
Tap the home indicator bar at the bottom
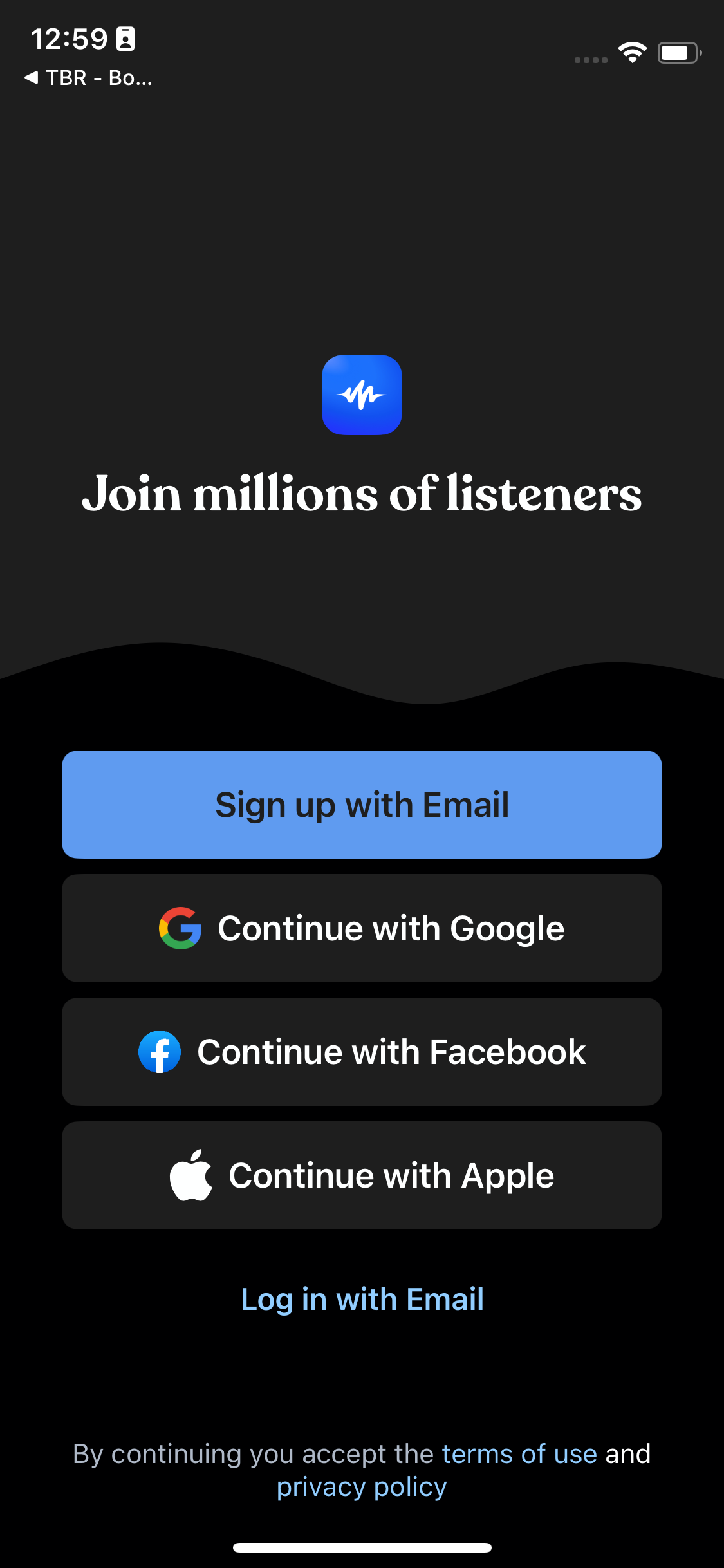(362, 1548)
